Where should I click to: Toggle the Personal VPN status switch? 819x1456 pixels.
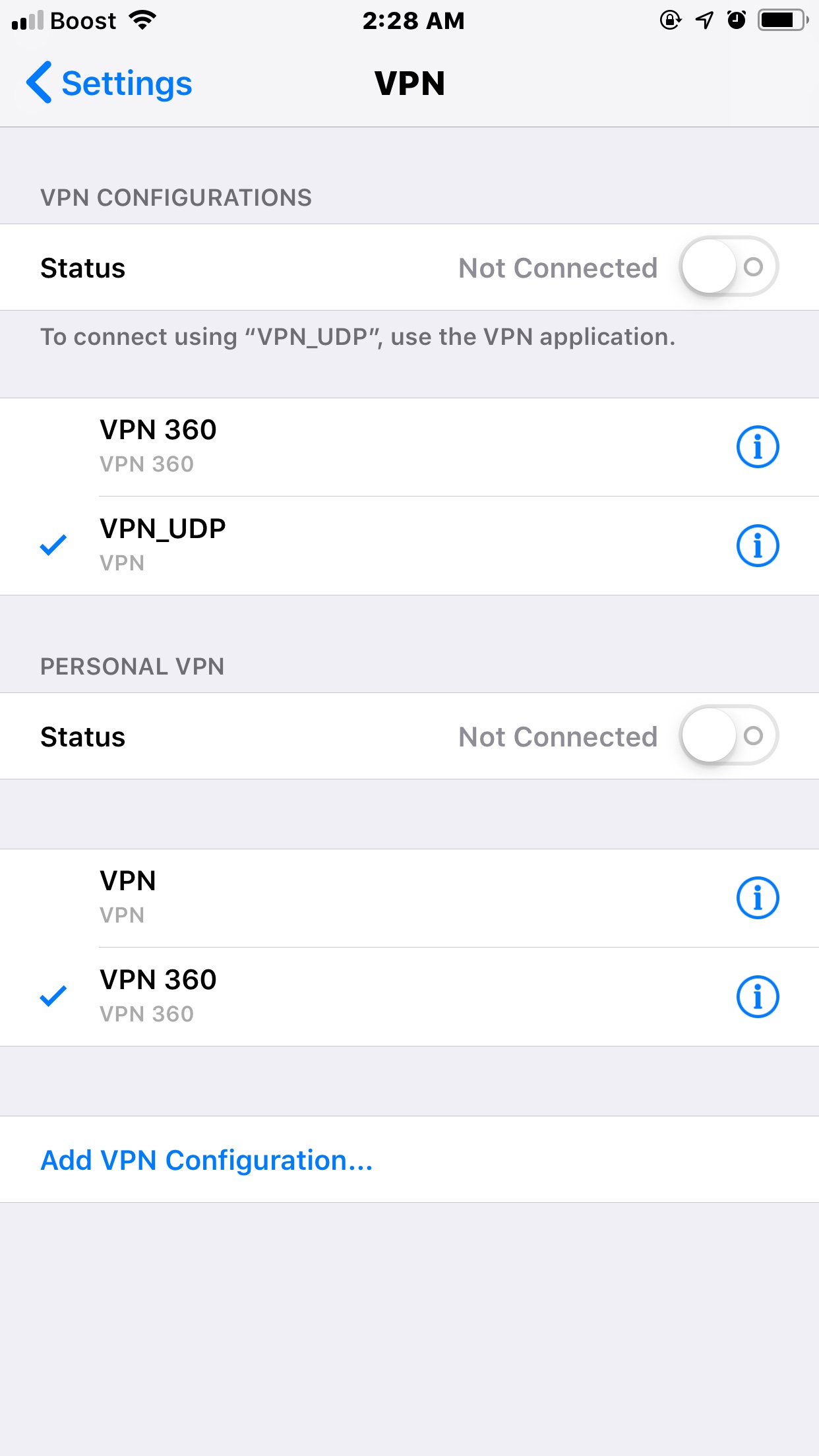tap(729, 736)
